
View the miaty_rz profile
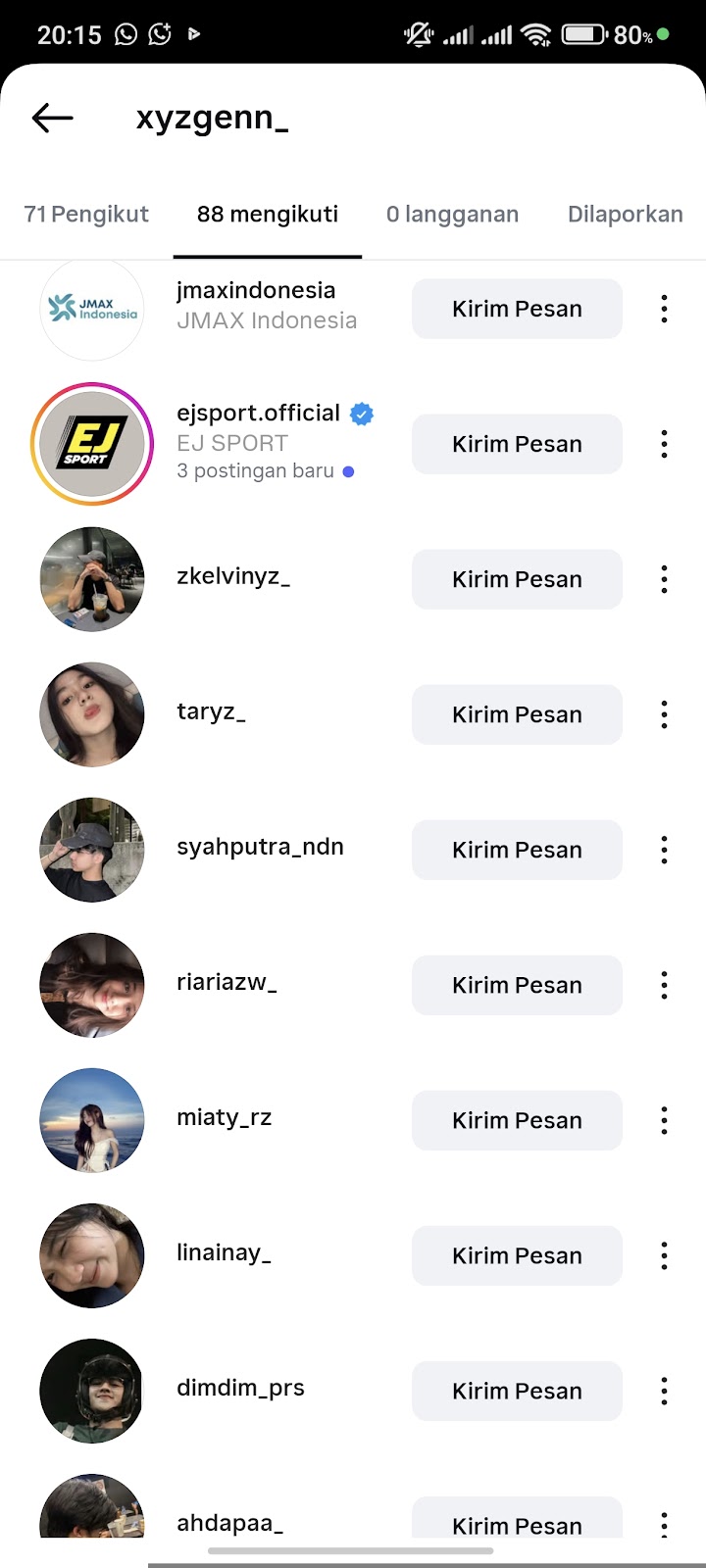point(225,1118)
